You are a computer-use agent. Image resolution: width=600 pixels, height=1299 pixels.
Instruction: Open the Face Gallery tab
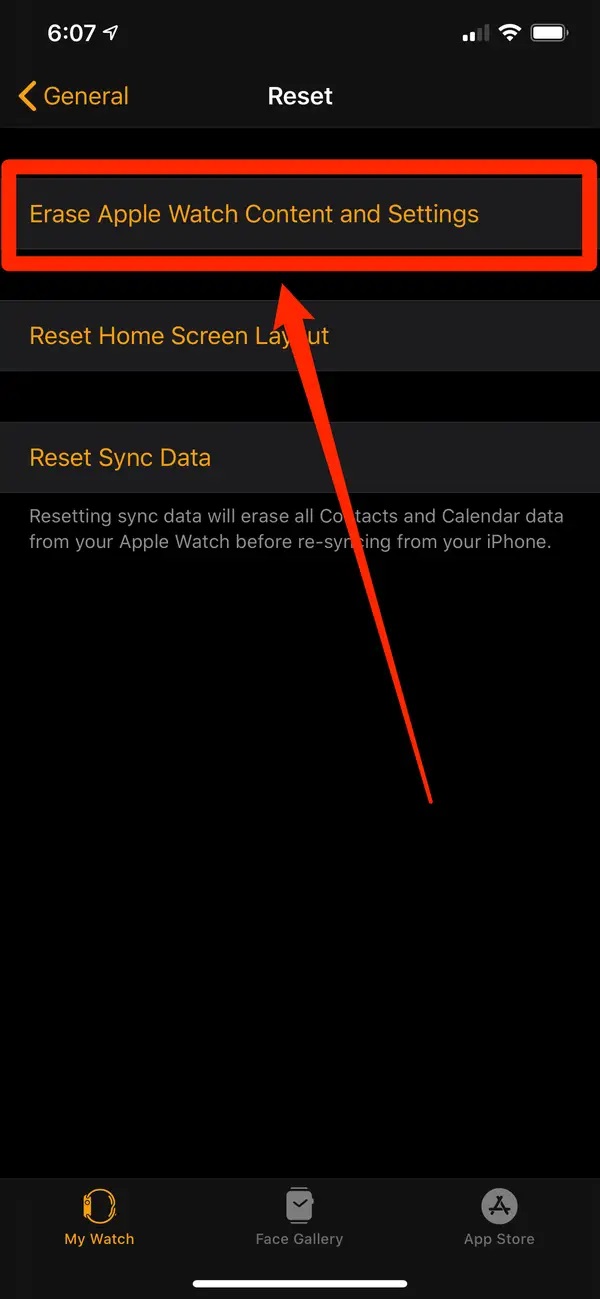[x=299, y=1217]
